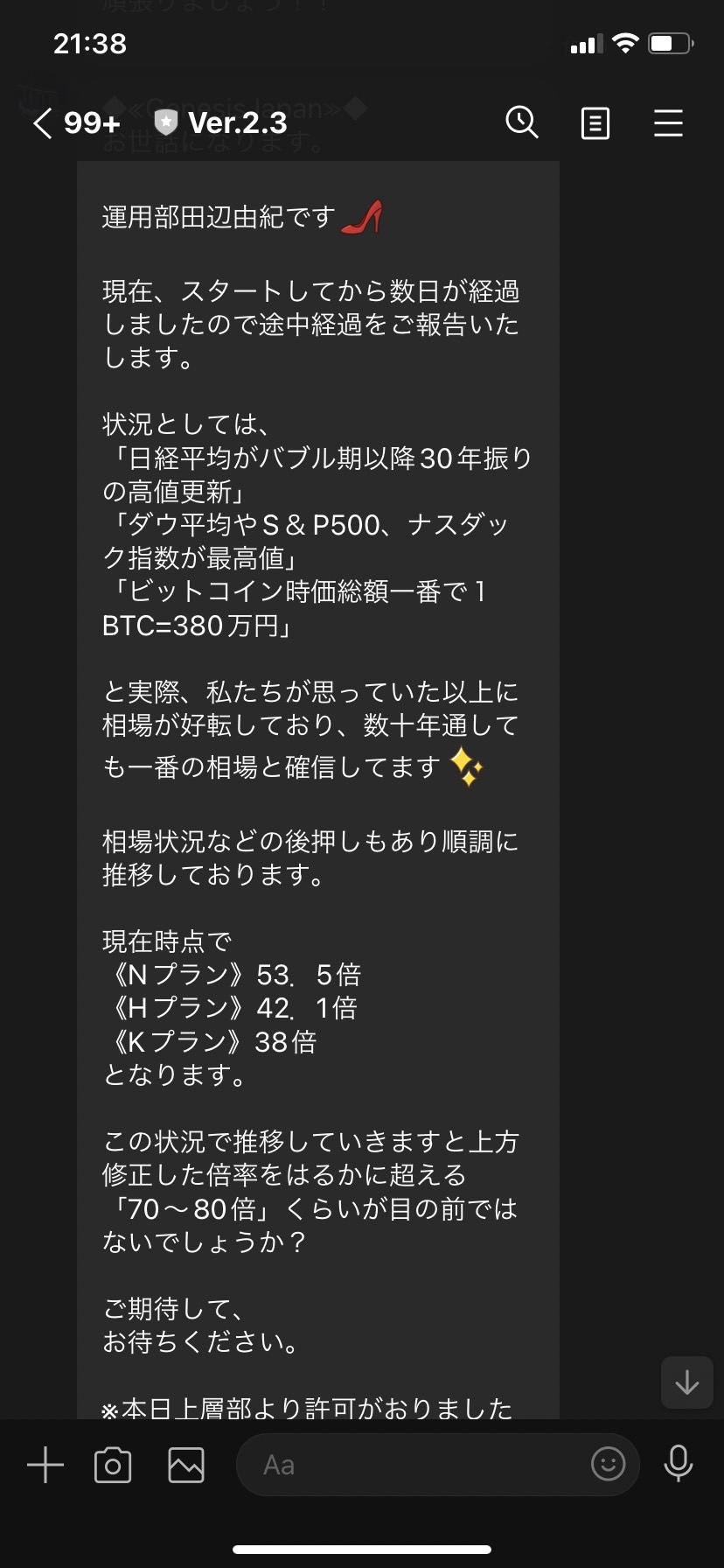Screen dimensions: 724x1568
Task: Open the notes icon in the header
Action: click(x=595, y=123)
